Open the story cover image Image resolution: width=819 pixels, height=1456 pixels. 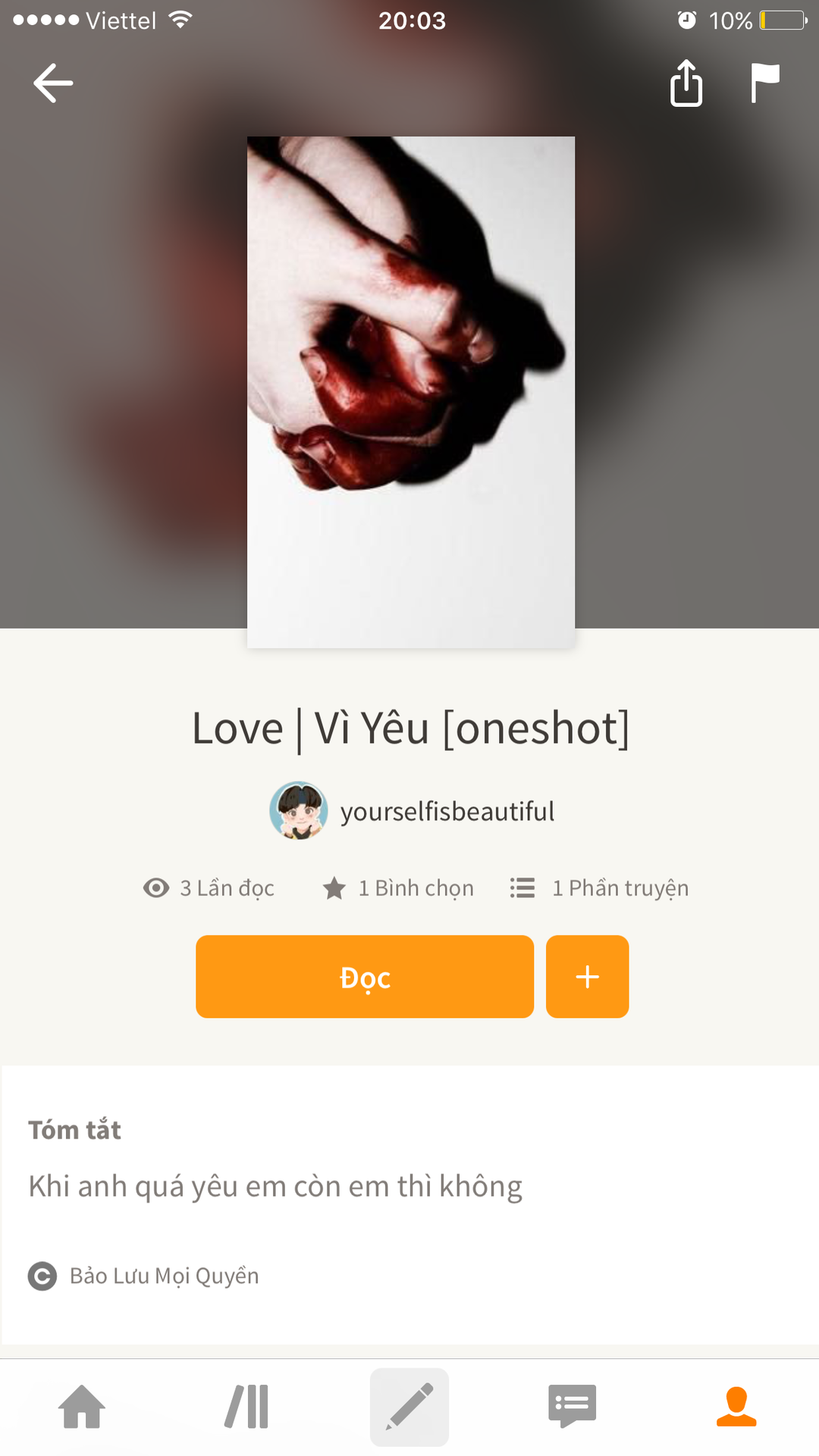pos(410,391)
